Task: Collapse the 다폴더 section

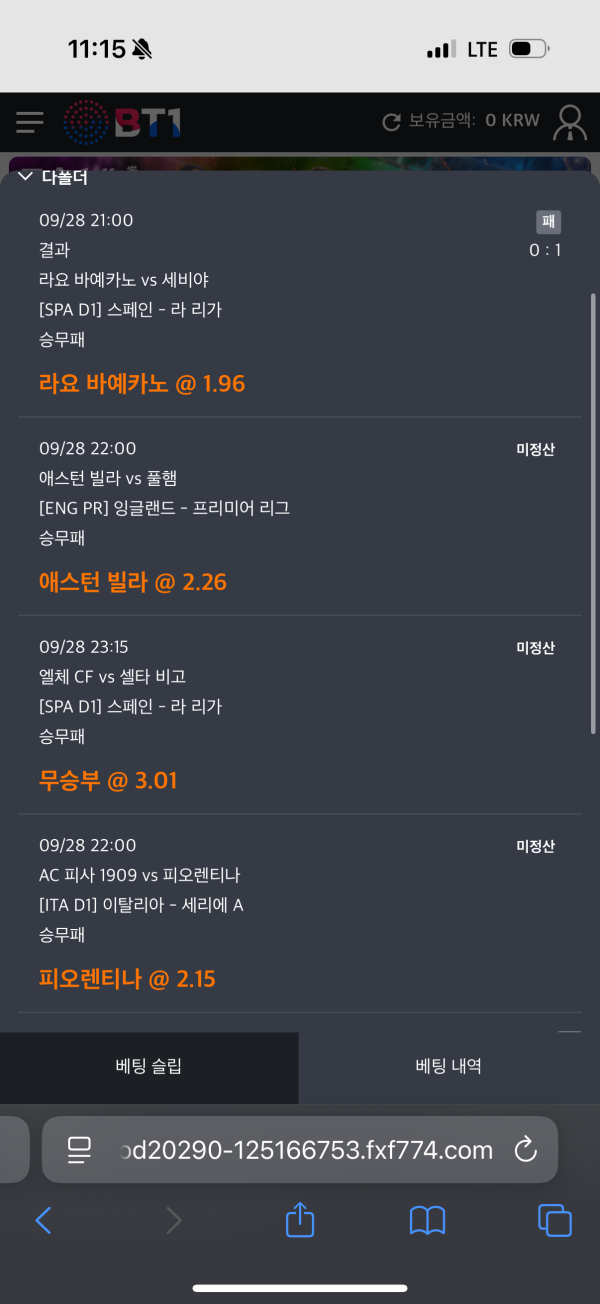Action: pos(26,178)
